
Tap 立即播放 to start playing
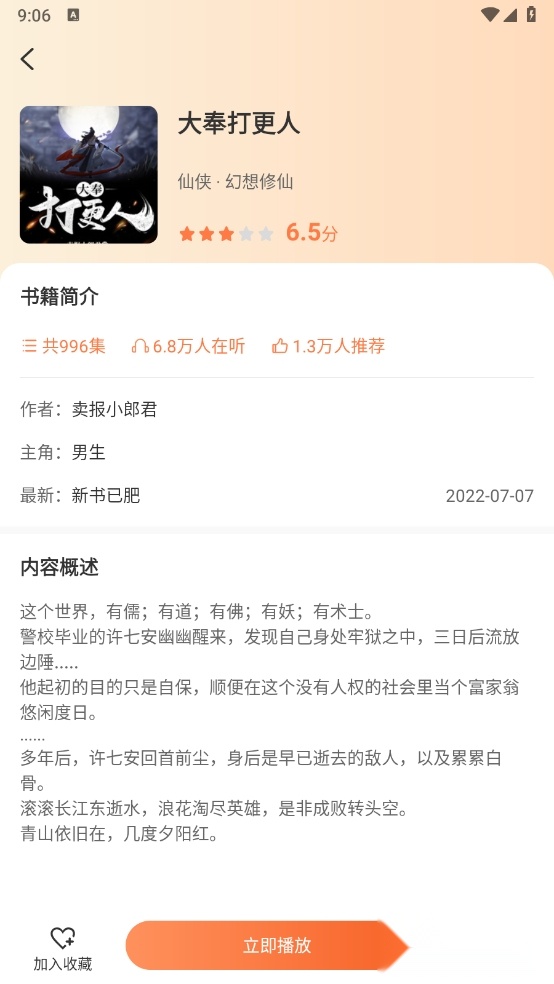point(267,946)
